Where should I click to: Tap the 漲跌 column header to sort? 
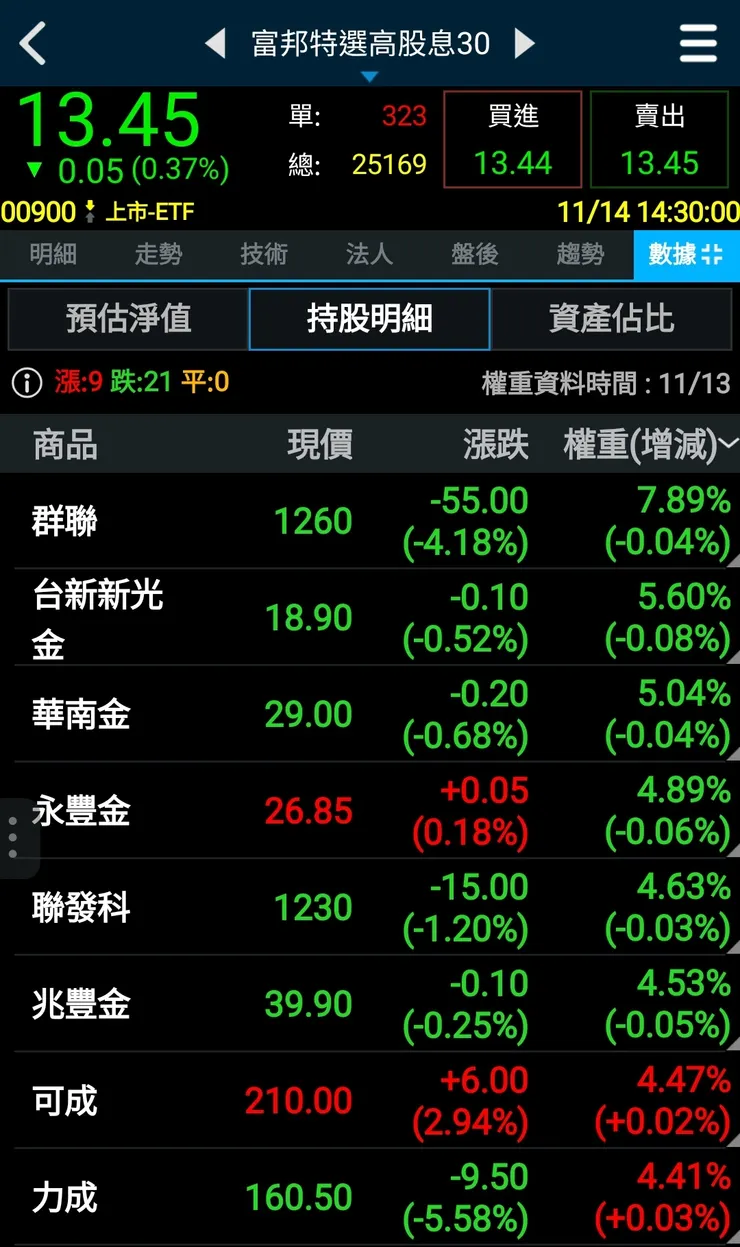pos(497,443)
